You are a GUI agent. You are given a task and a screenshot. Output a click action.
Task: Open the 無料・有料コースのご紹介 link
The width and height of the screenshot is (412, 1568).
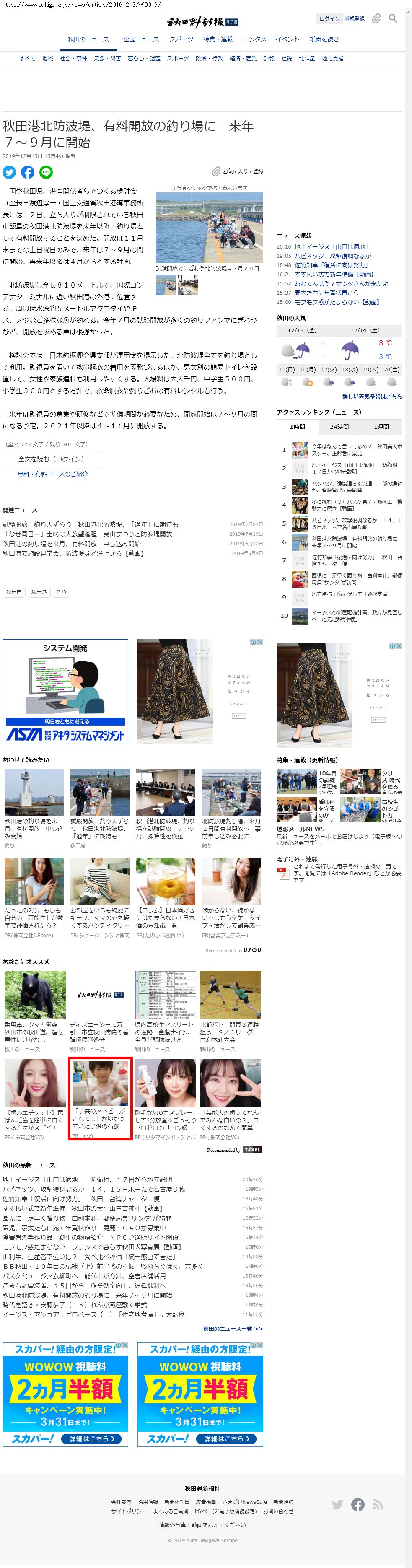[52, 474]
